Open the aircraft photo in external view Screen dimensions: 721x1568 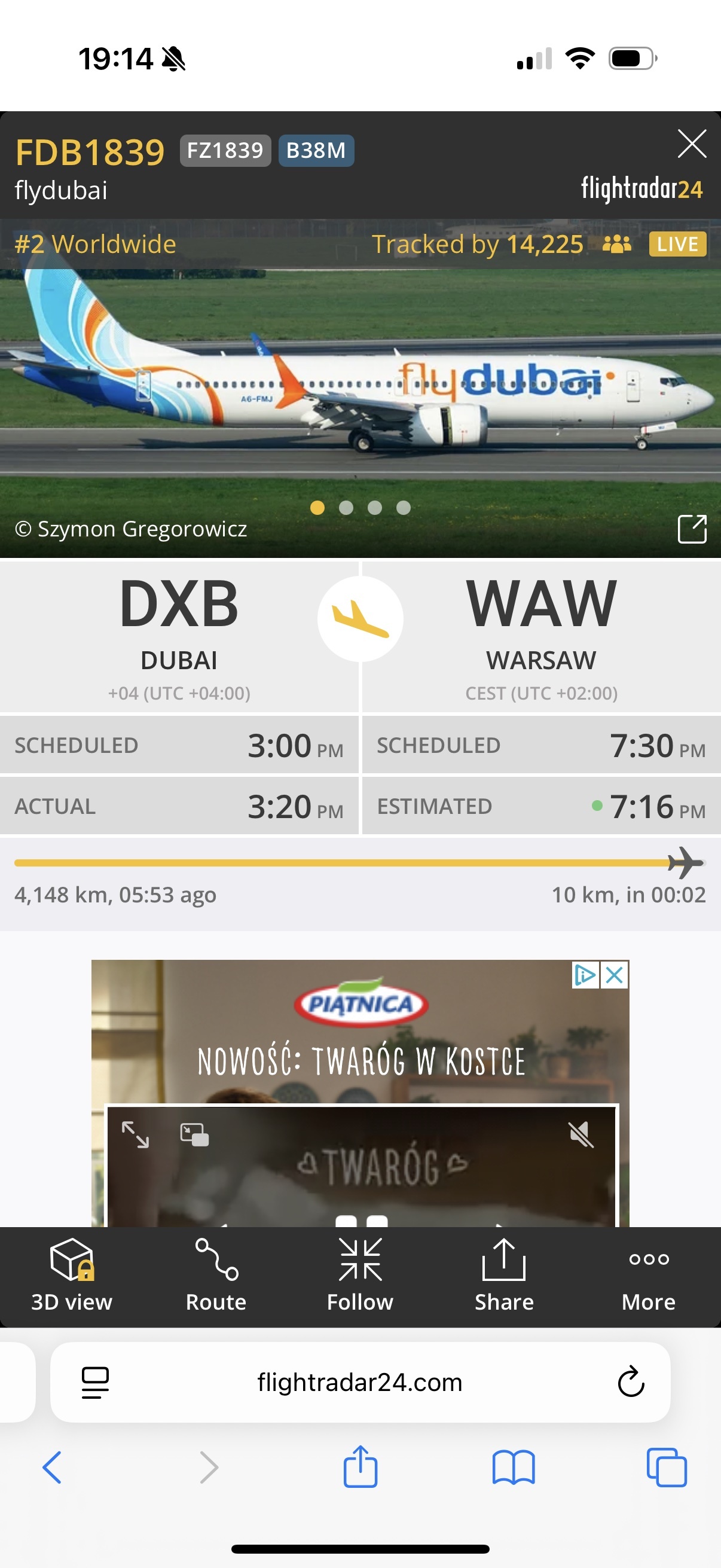click(x=692, y=529)
